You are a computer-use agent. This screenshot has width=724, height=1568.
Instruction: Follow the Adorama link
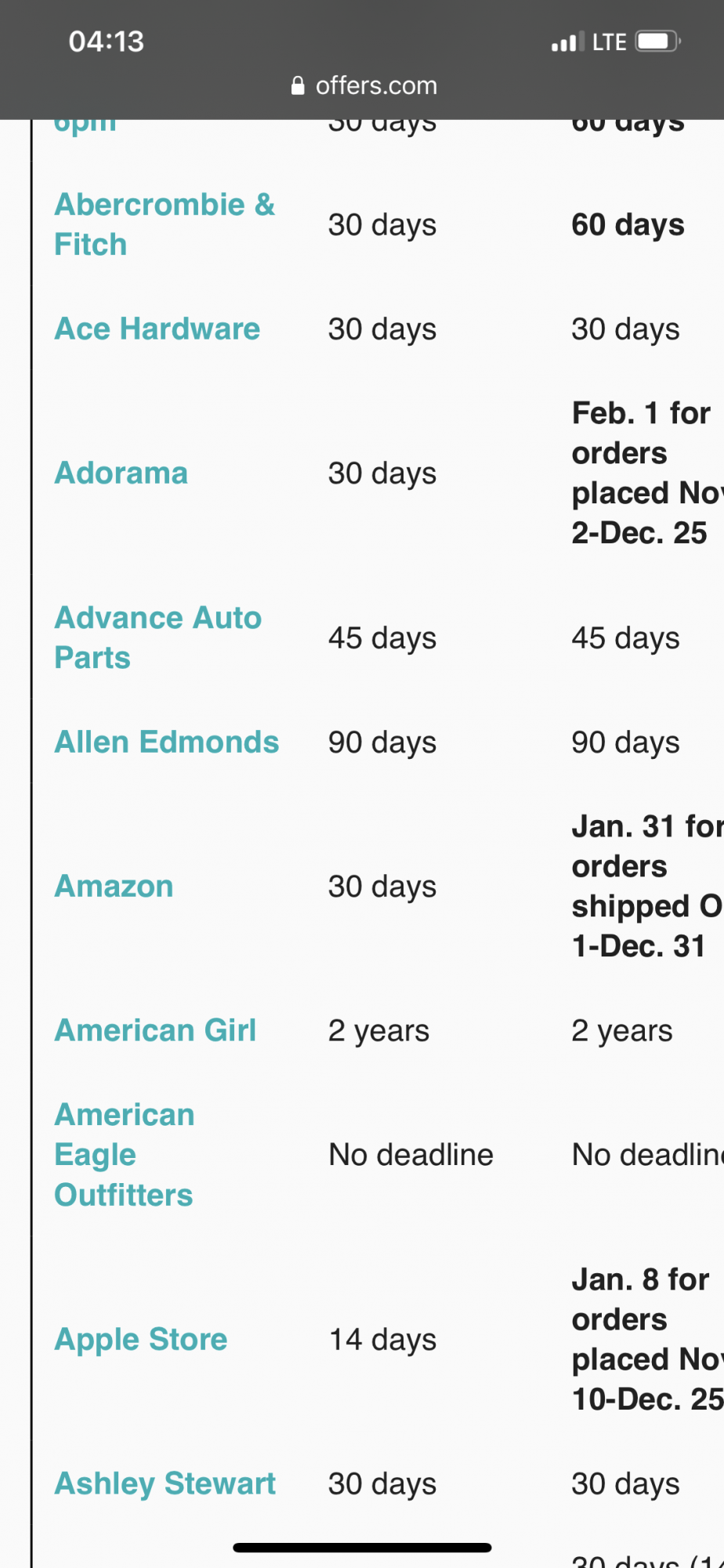pyautogui.click(x=121, y=474)
